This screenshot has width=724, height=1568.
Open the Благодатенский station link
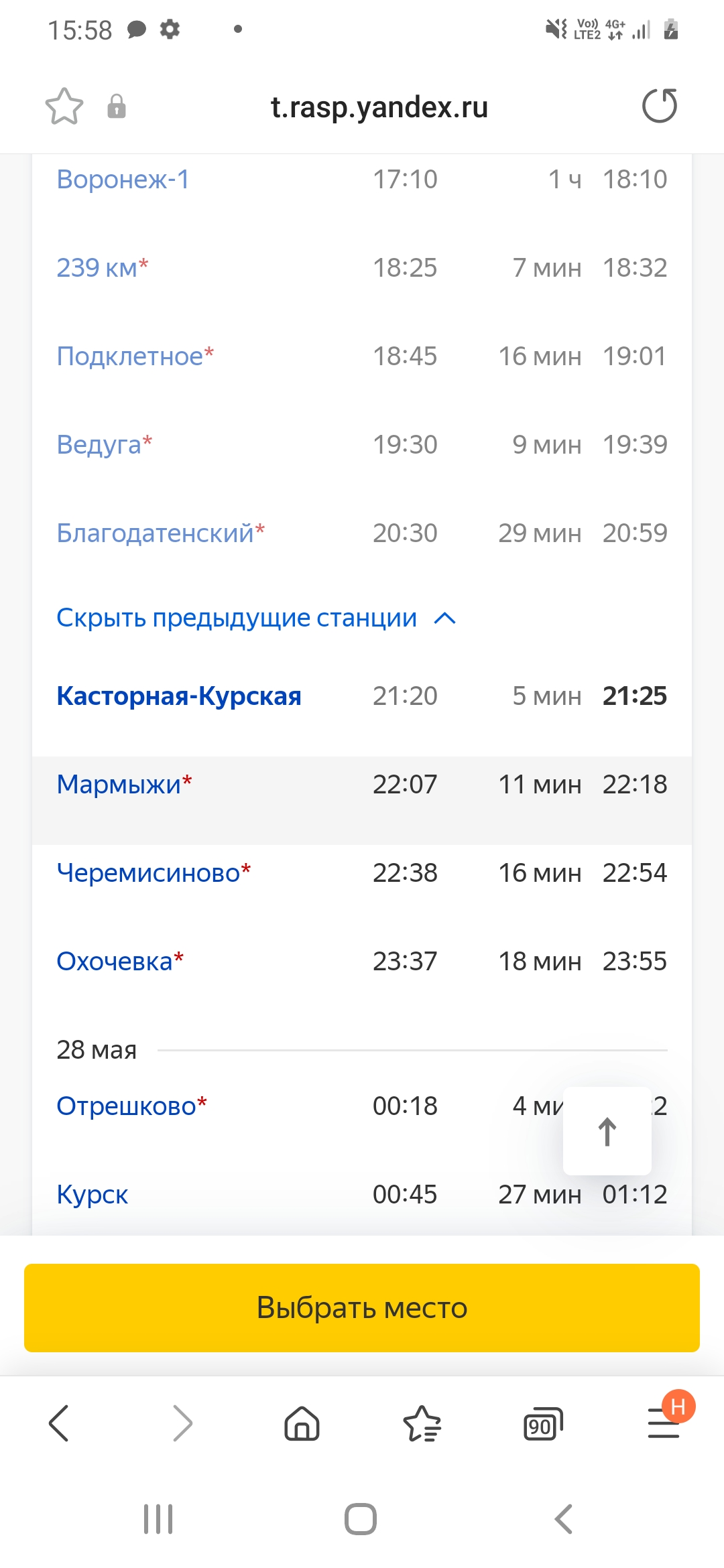(156, 533)
